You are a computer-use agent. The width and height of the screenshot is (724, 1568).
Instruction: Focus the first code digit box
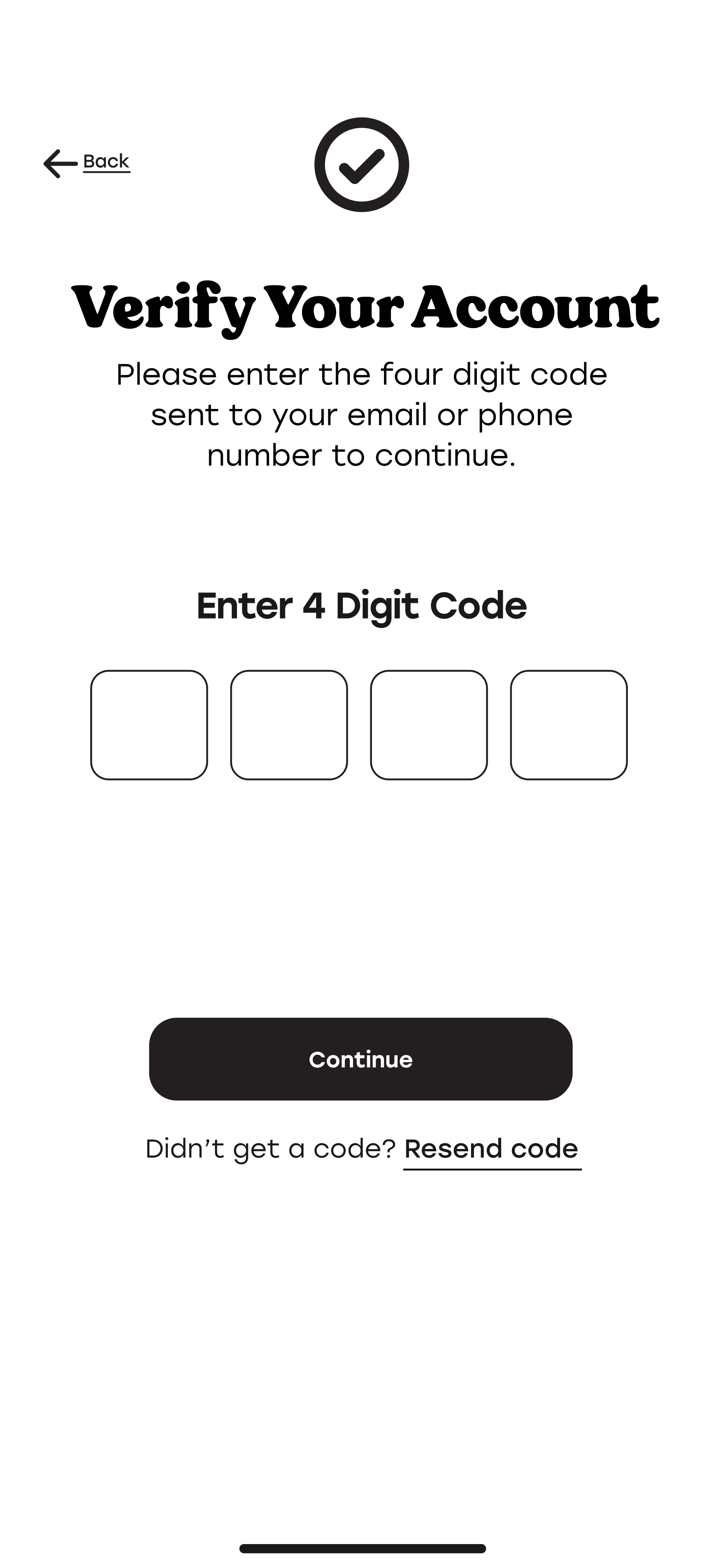click(149, 724)
